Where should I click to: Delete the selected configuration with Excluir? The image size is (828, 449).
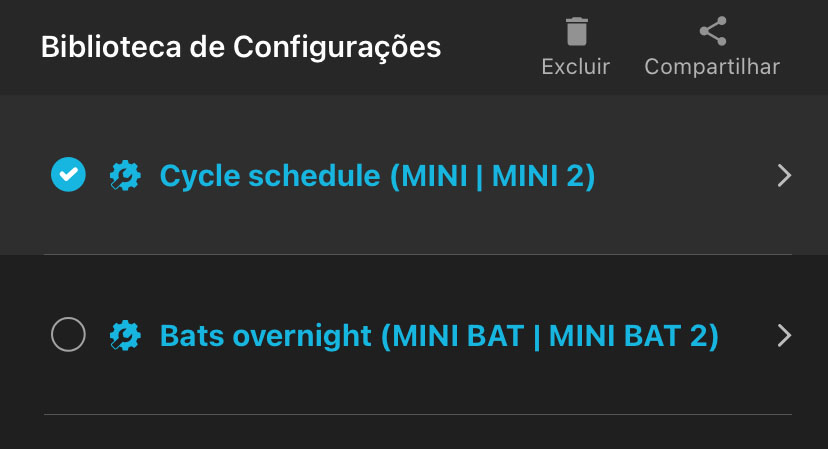(x=575, y=46)
